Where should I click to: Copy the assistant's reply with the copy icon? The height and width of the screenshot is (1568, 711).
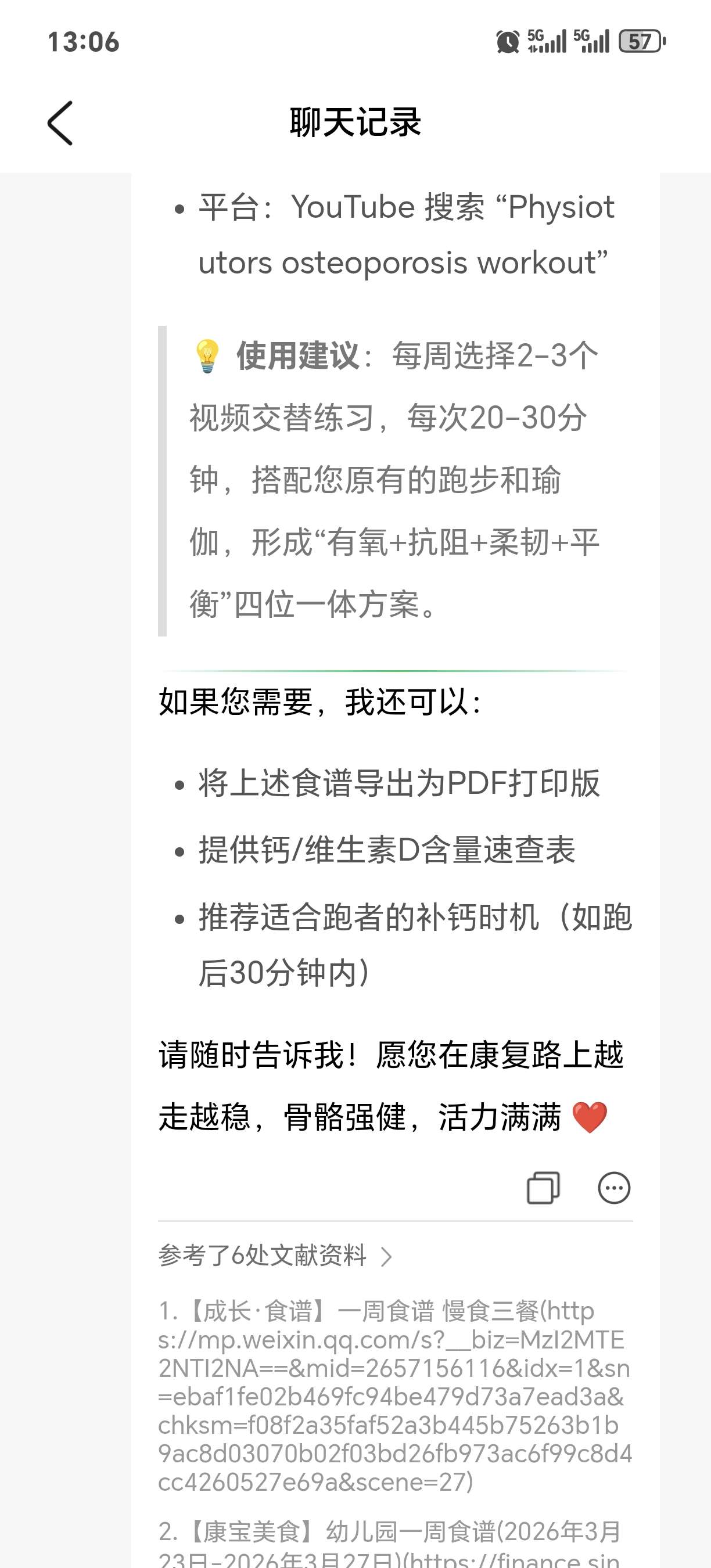[x=546, y=1186]
